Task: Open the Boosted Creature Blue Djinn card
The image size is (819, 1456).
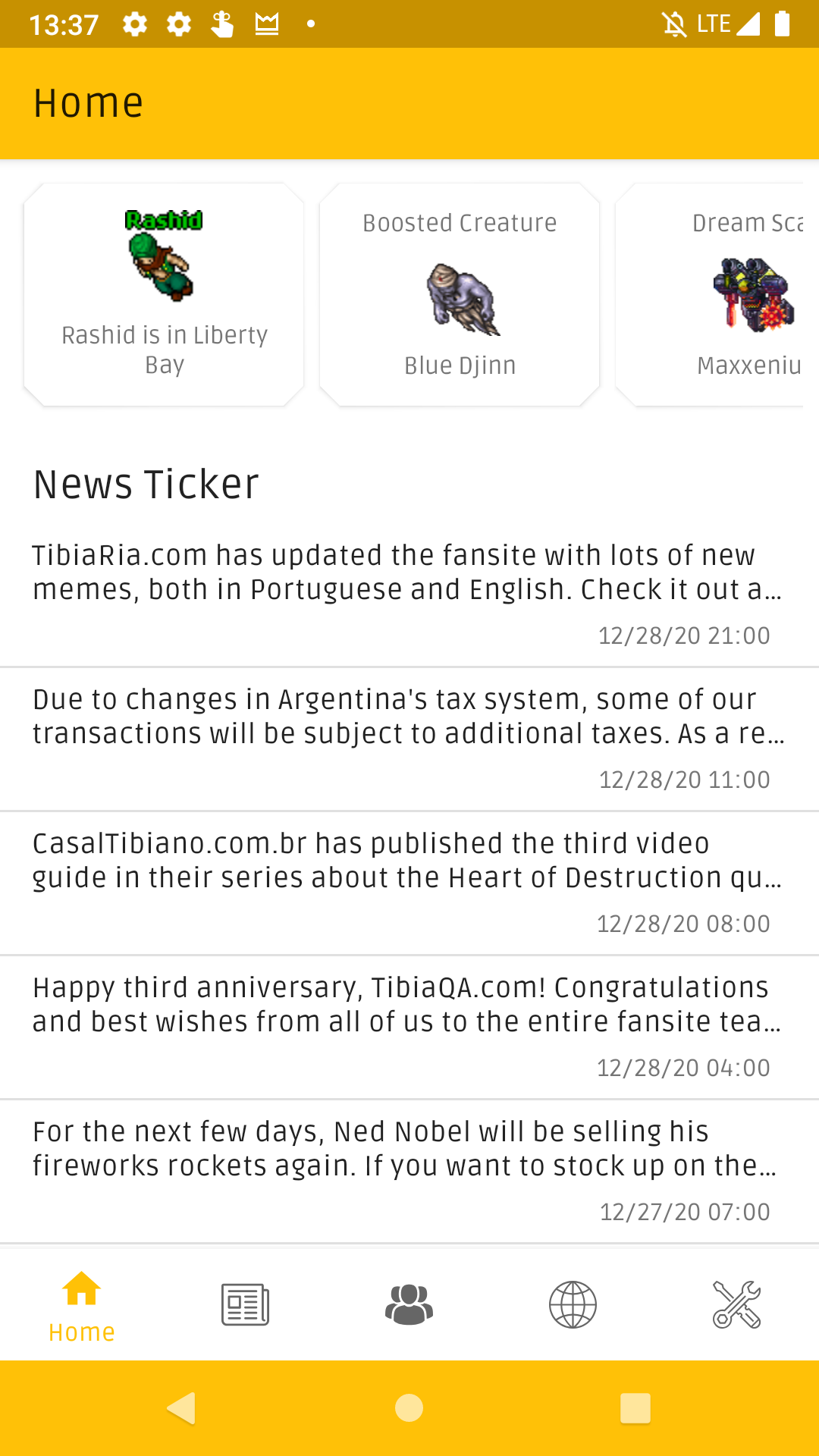Action: [460, 294]
